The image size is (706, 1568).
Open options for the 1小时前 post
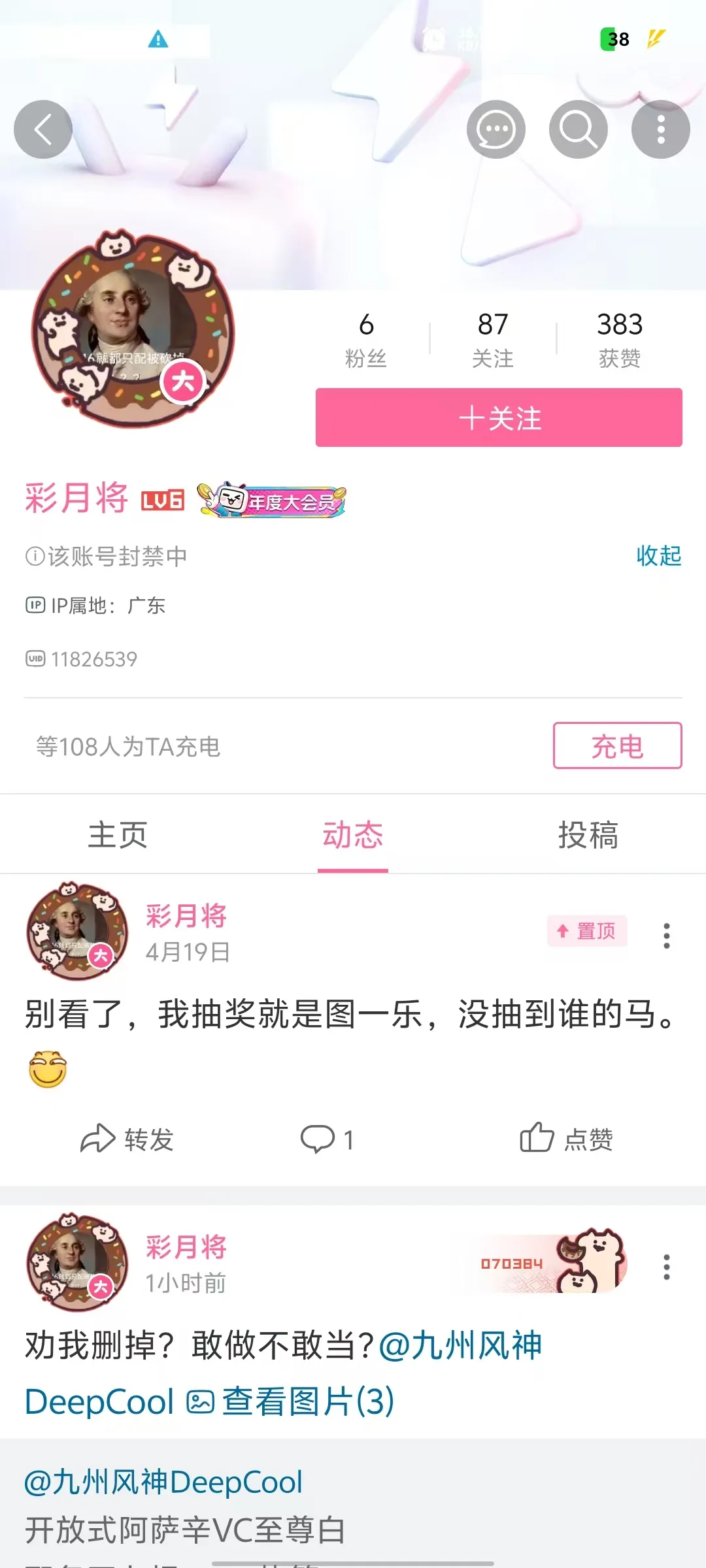pyautogui.click(x=666, y=1267)
